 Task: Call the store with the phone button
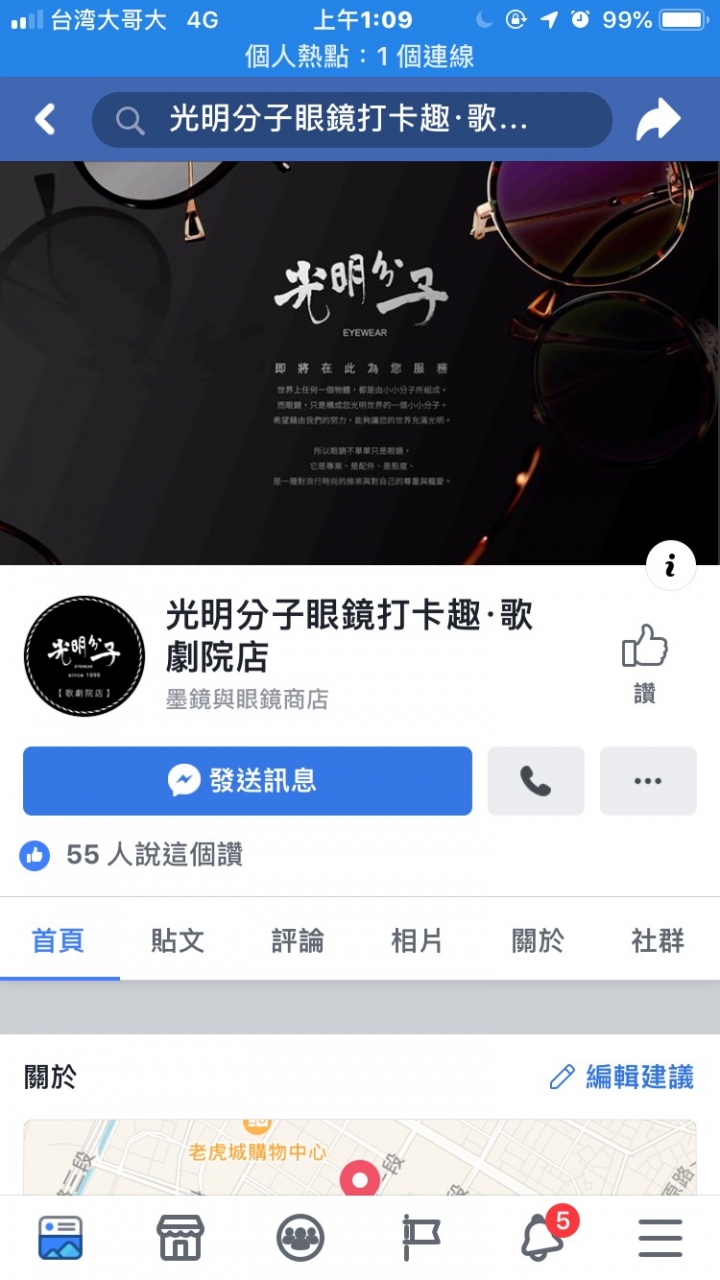click(x=536, y=781)
